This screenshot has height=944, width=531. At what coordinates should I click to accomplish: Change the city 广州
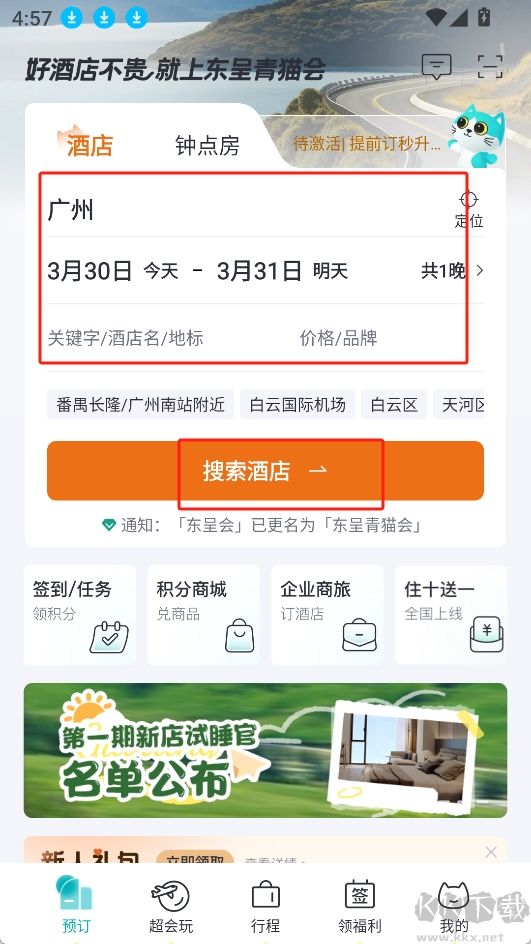pyautogui.click(x=70, y=210)
